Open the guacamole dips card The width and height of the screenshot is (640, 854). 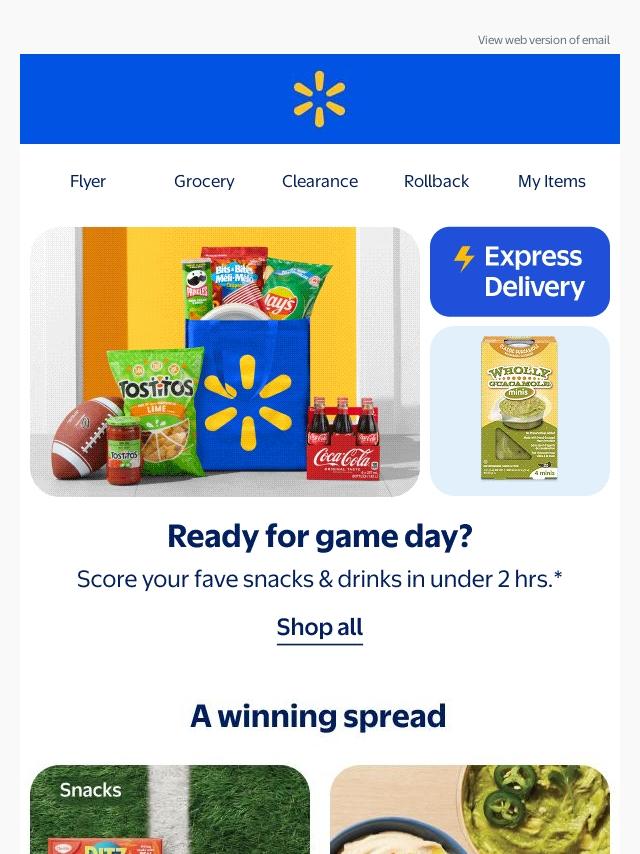(x=470, y=809)
